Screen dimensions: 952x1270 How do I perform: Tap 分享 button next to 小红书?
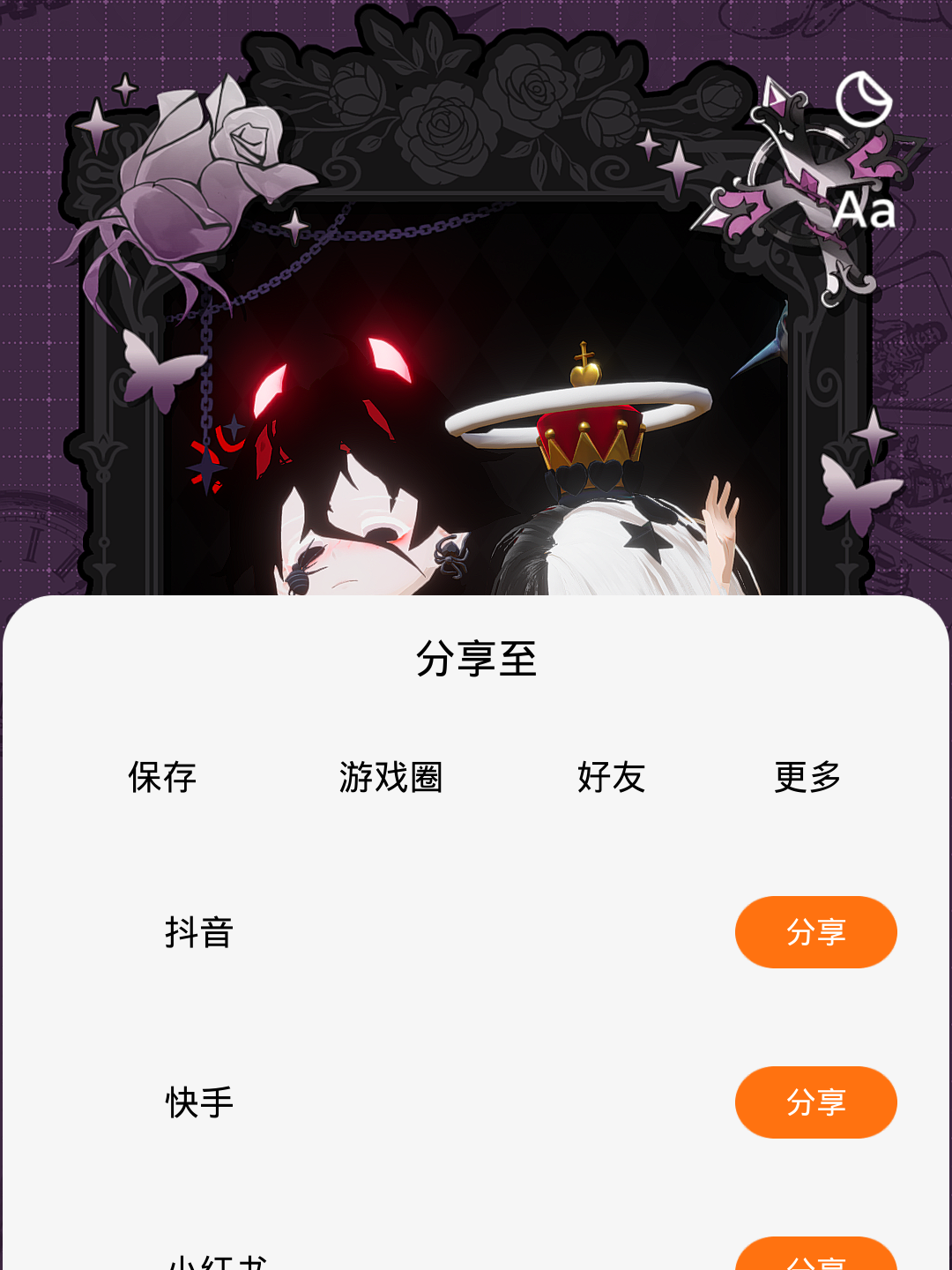tap(816, 1254)
